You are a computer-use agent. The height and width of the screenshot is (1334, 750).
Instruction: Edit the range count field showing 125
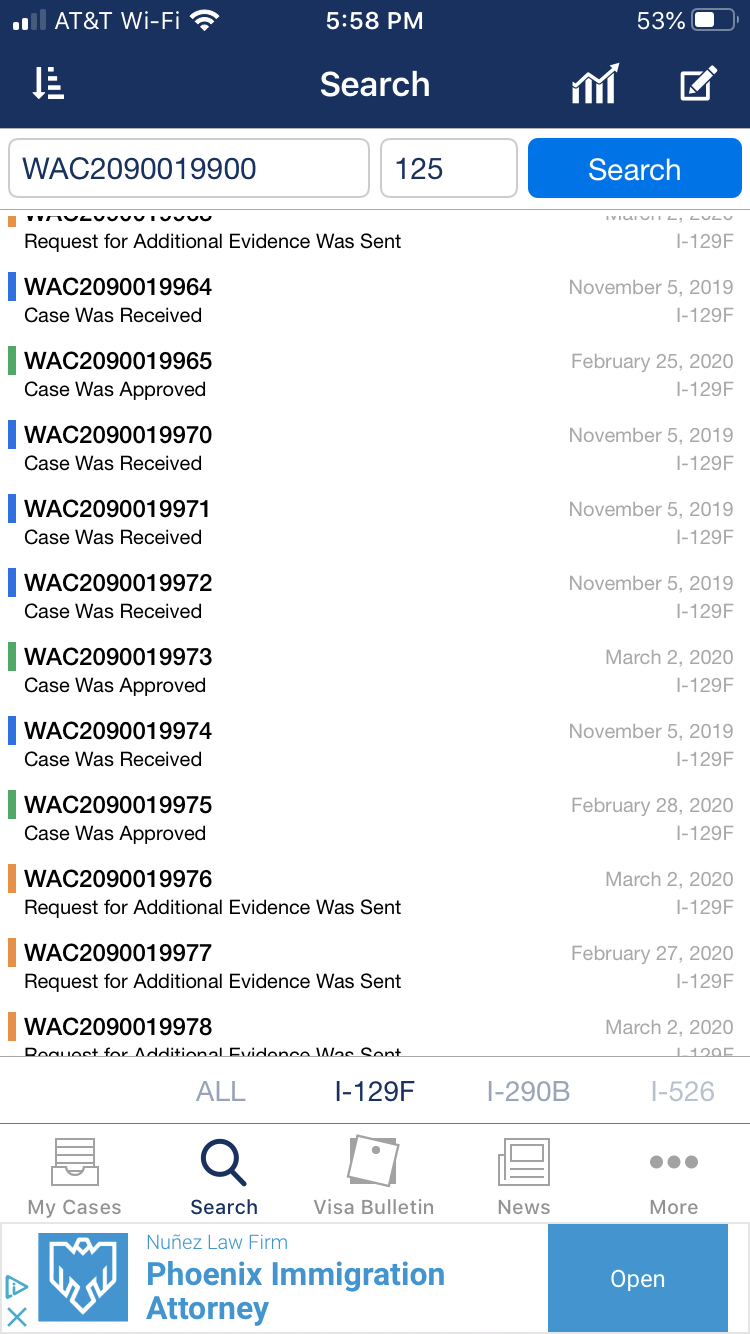[449, 168]
